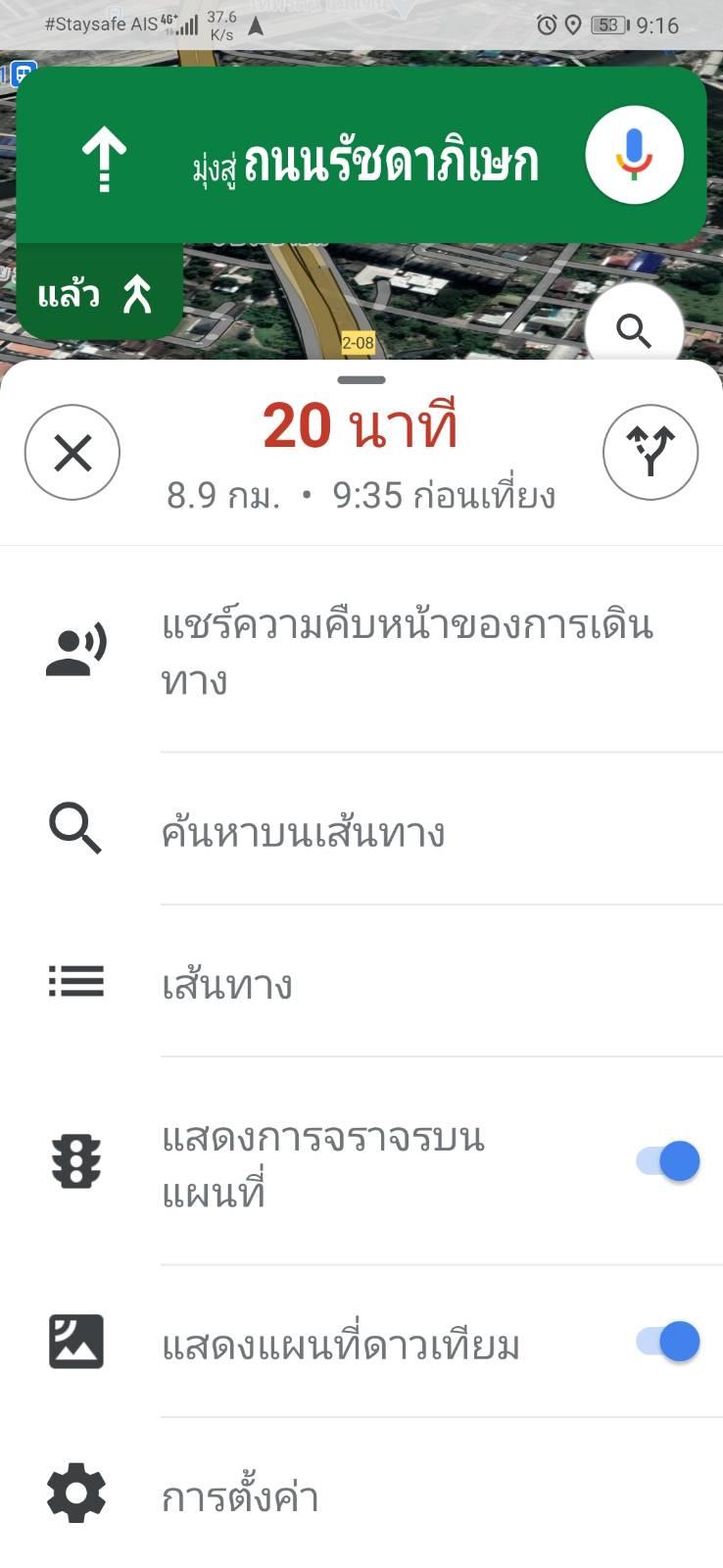
Task: Tap the แล้ว next-step chip
Action: tap(99, 292)
